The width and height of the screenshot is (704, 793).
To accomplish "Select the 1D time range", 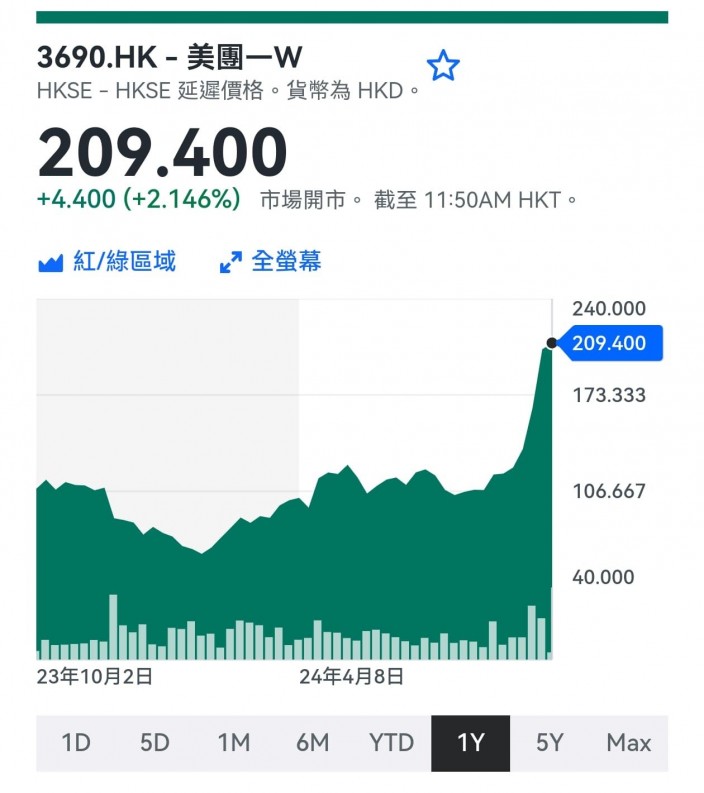I will click(x=76, y=743).
